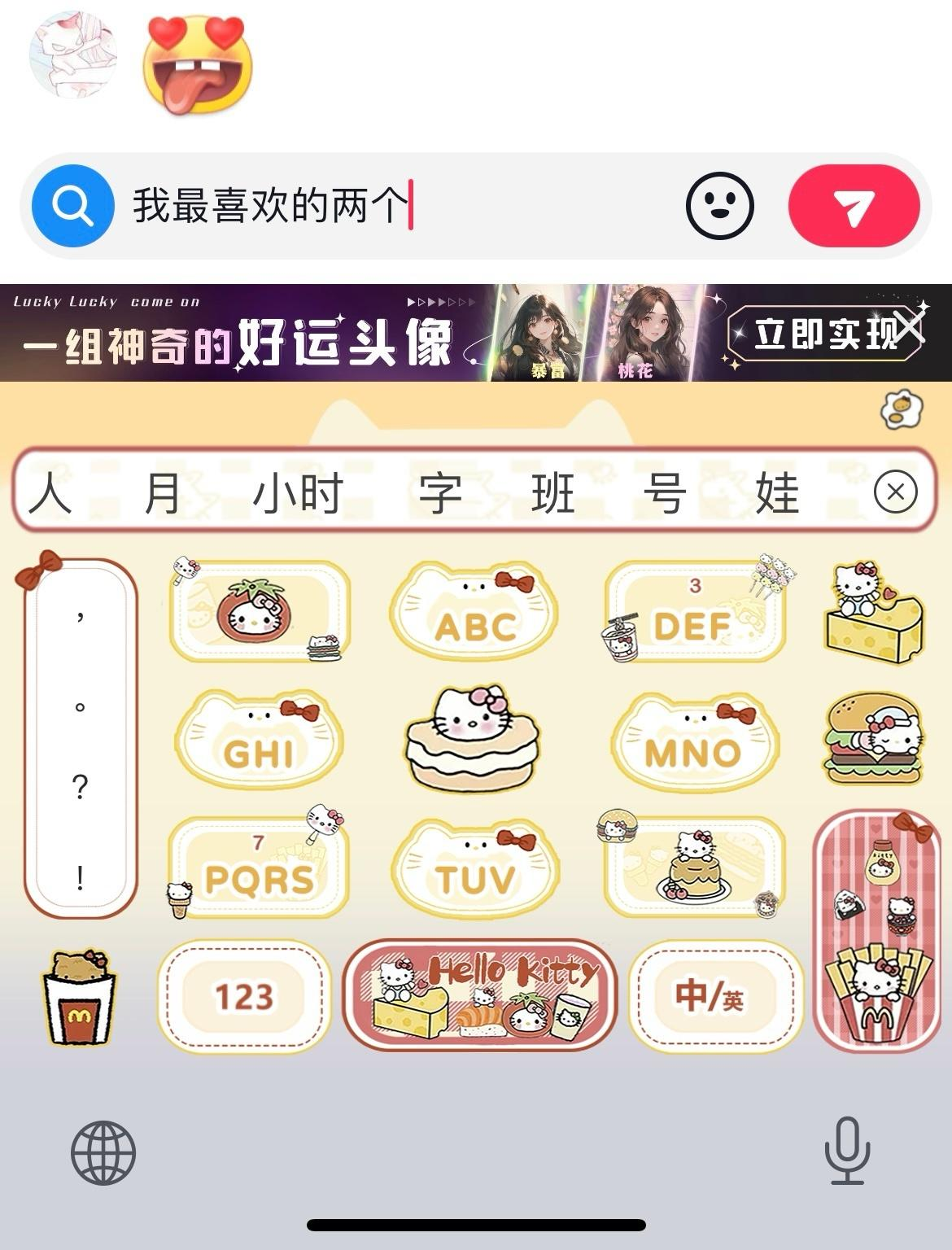Switch to the 123 number keyboard
952x1250 pixels.
[x=244, y=996]
